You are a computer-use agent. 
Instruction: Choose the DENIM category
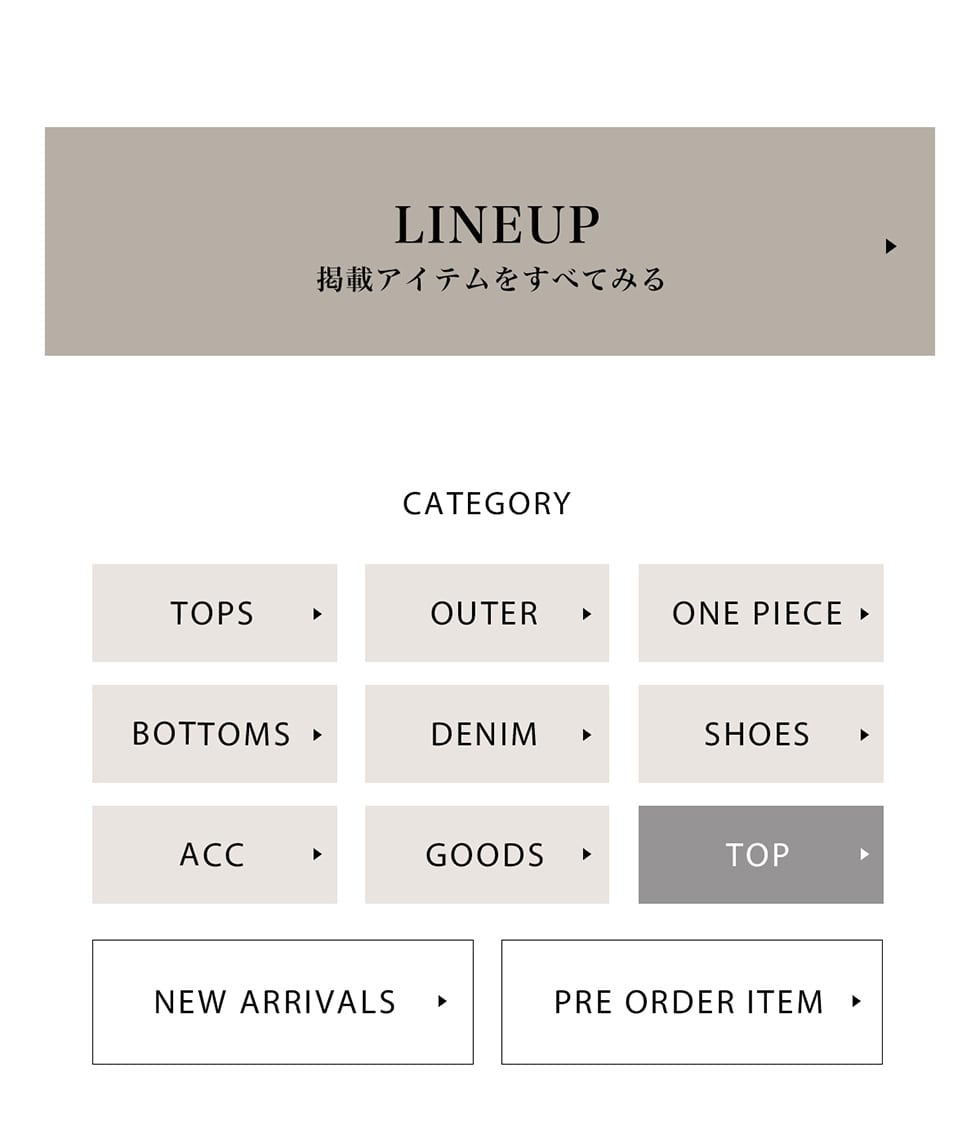coord(486,734)
